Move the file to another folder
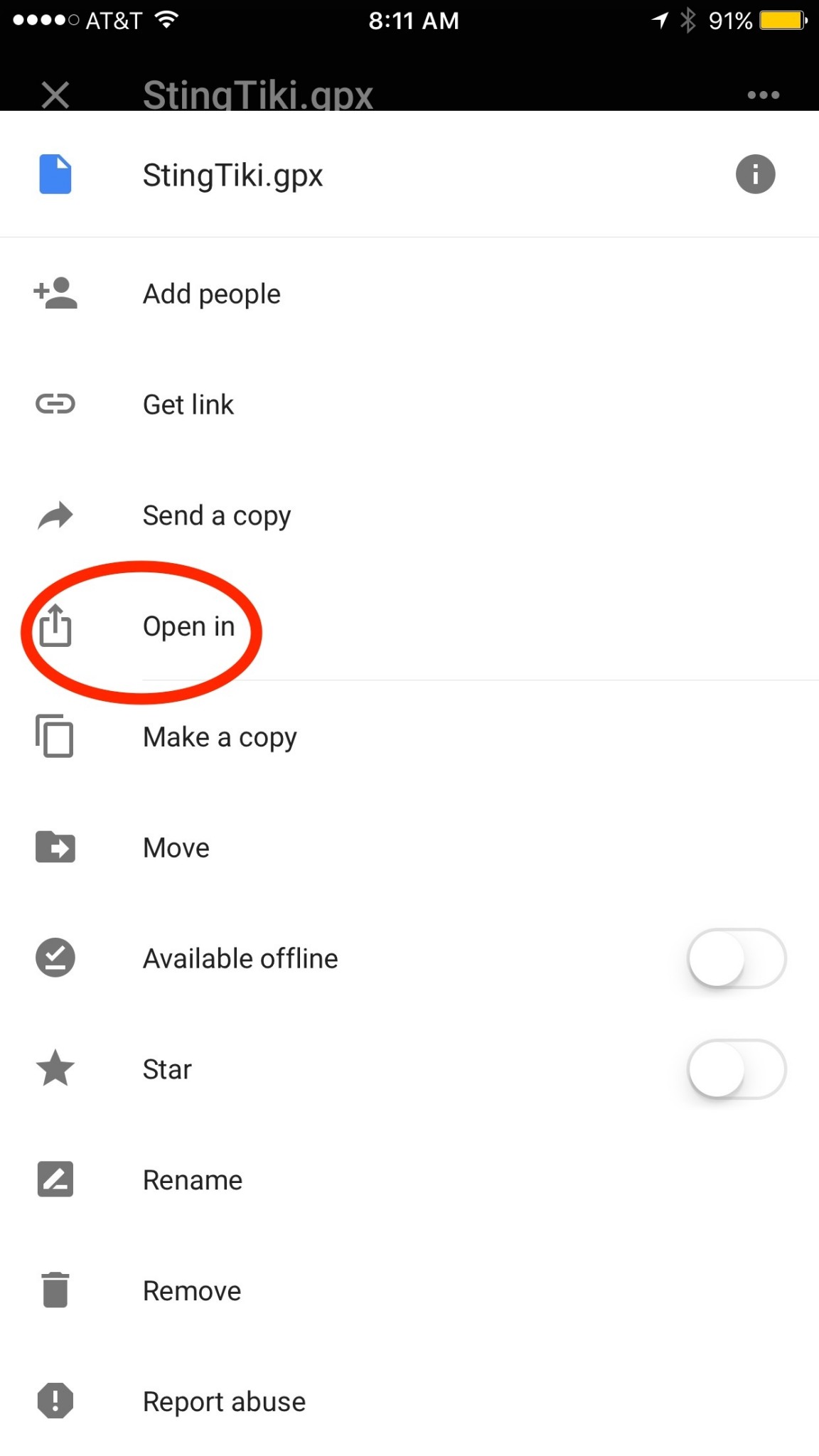Viewport: 819px width, 1456px height. pyautogui.click(x=176, y=847)
